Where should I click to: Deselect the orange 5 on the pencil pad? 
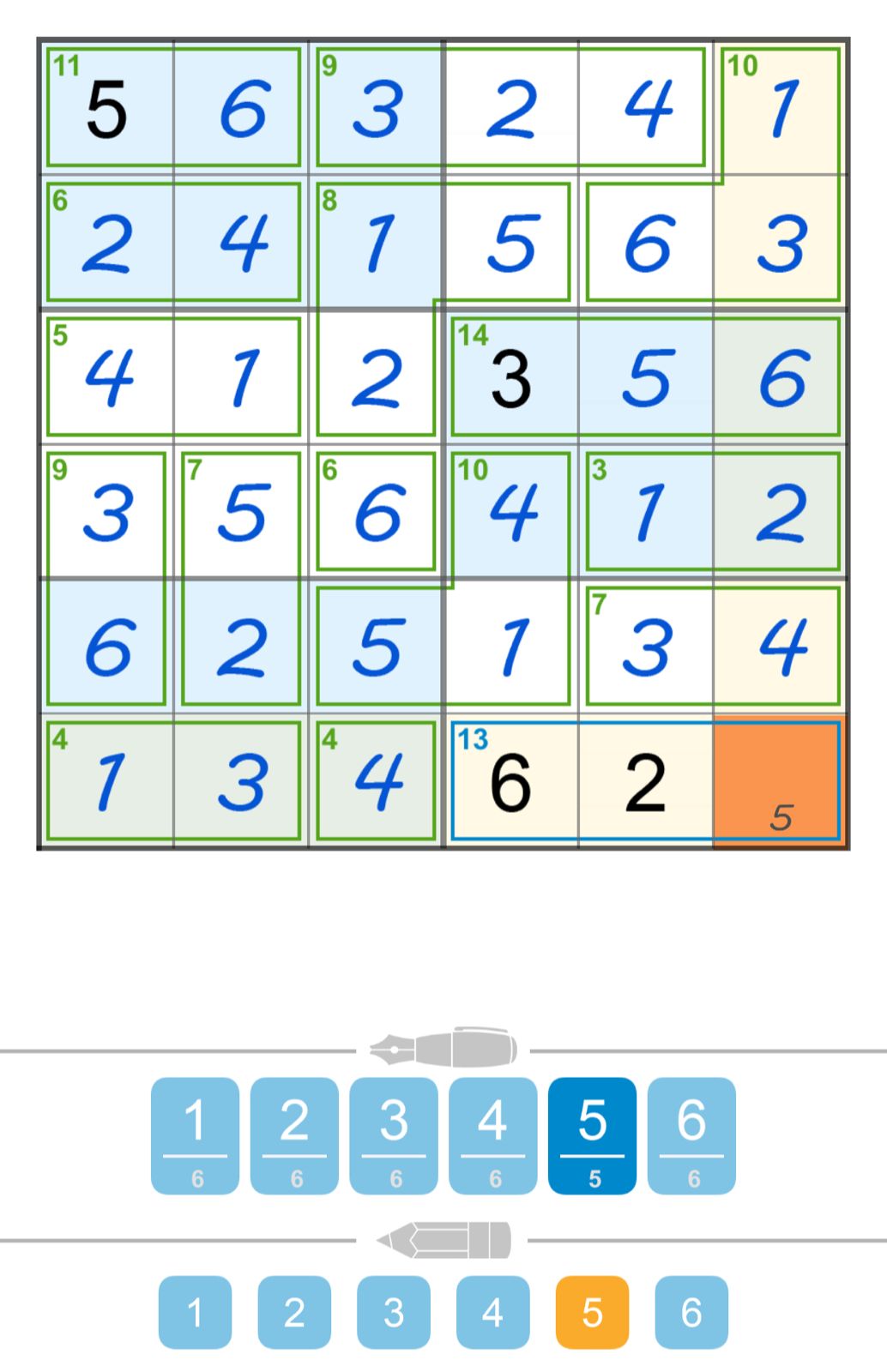click(x=591, y=1311)
